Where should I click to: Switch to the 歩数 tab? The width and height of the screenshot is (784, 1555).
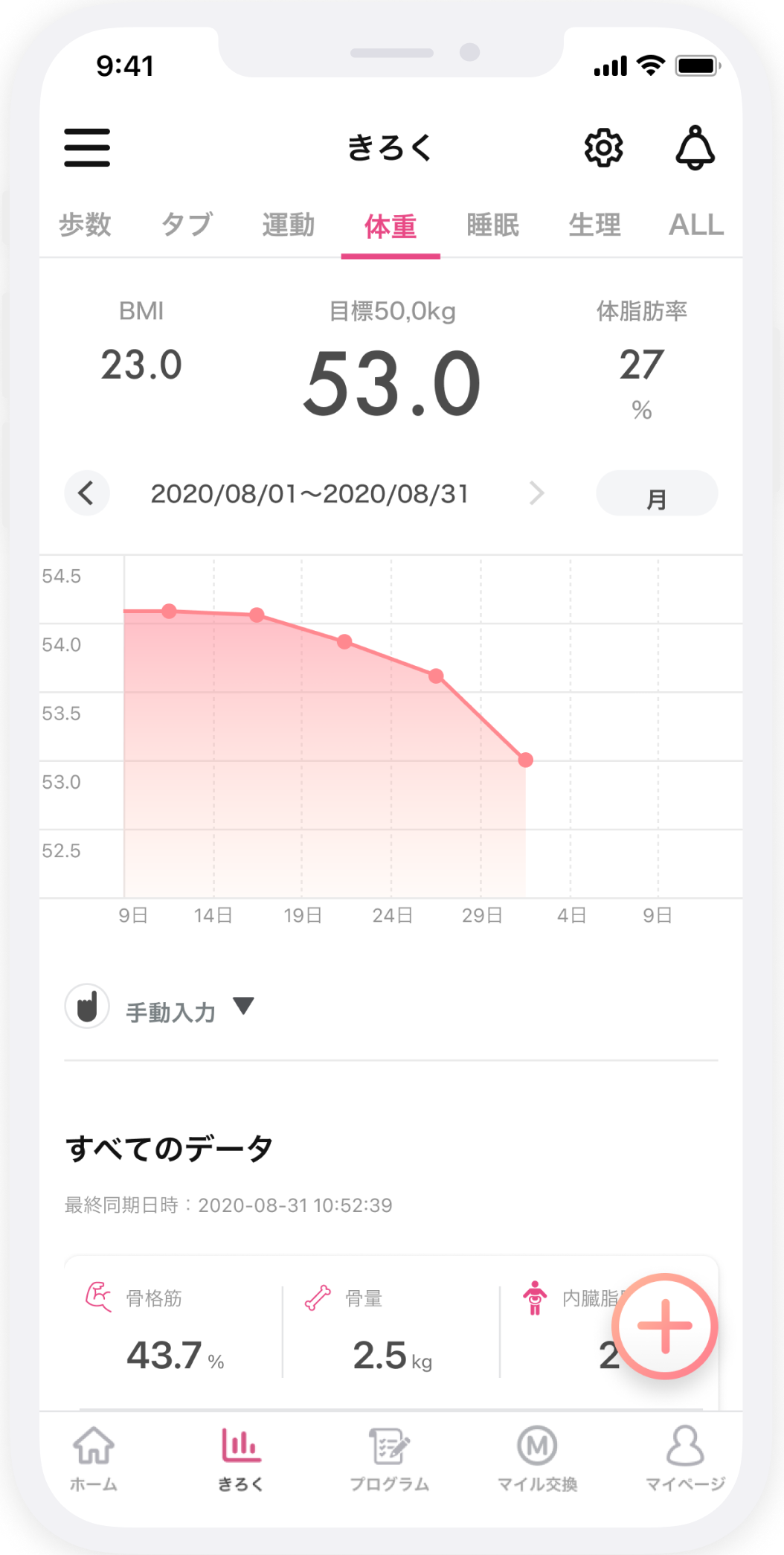point(85,225)
